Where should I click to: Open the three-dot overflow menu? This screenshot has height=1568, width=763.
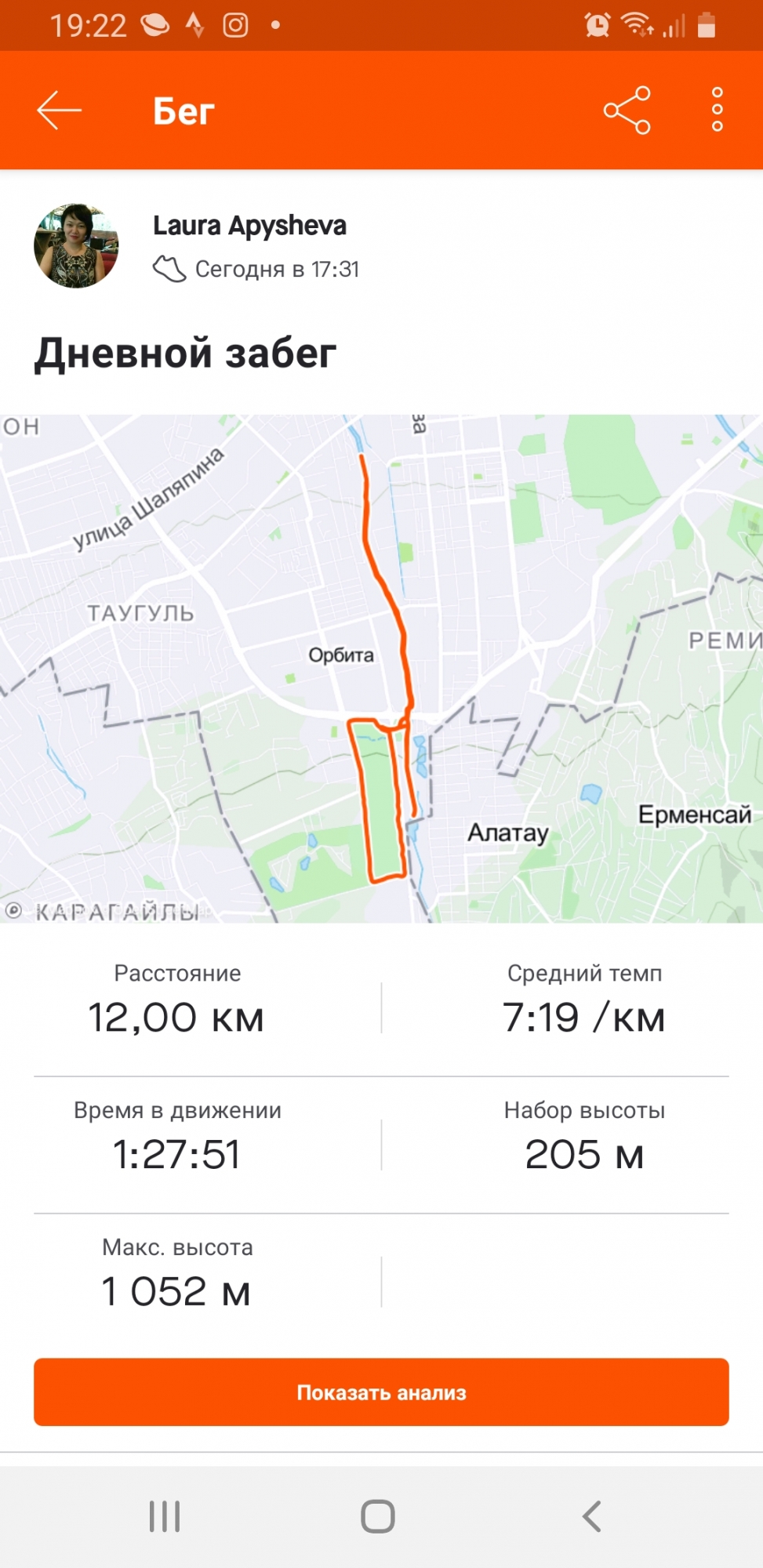[x=716, y=111]
